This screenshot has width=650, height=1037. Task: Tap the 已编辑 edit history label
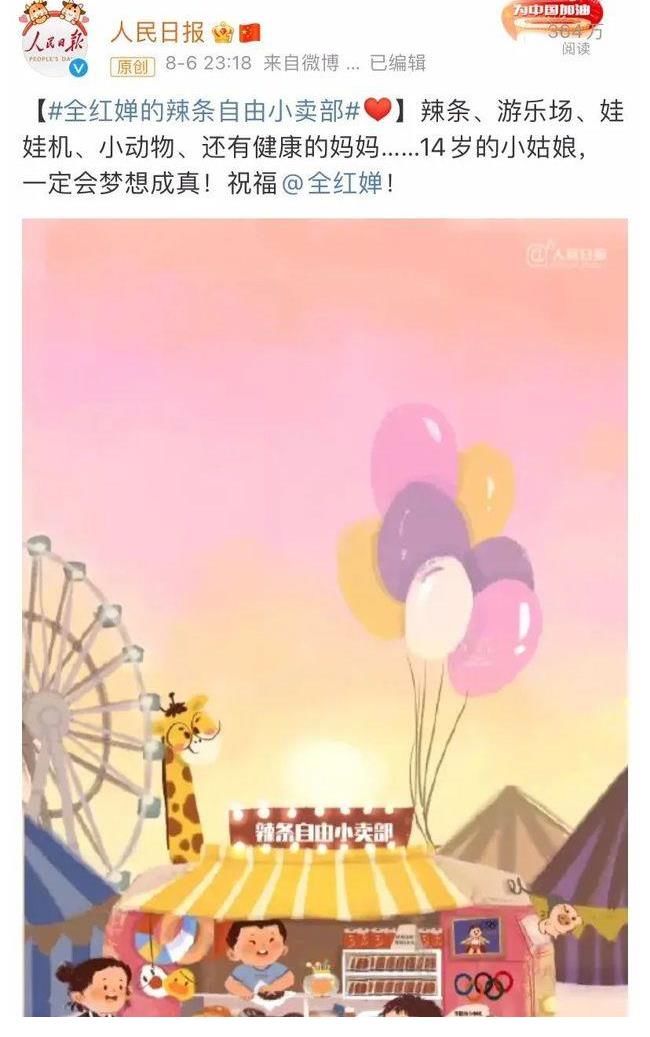(x=397, y=63)
